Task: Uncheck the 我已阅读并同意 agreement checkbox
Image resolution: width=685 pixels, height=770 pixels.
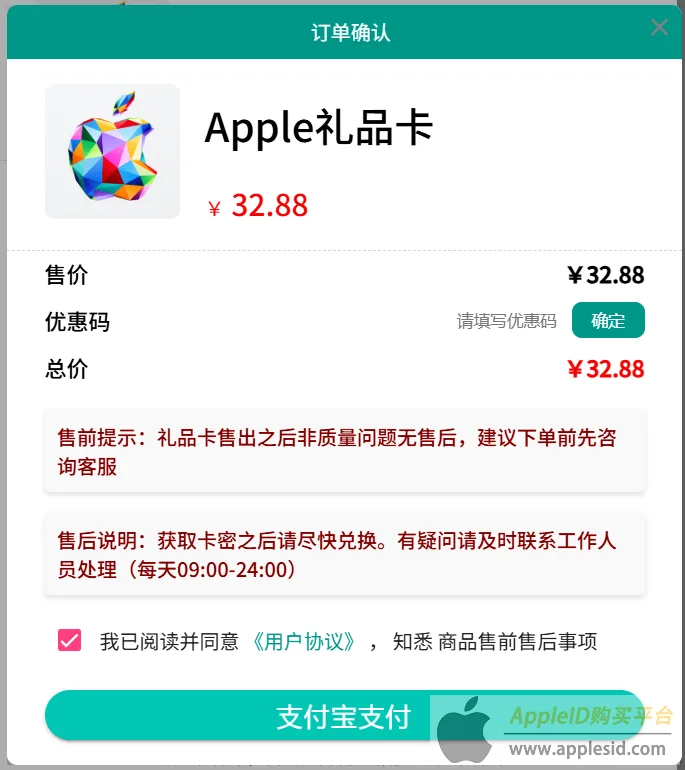Action: (70, 641)
